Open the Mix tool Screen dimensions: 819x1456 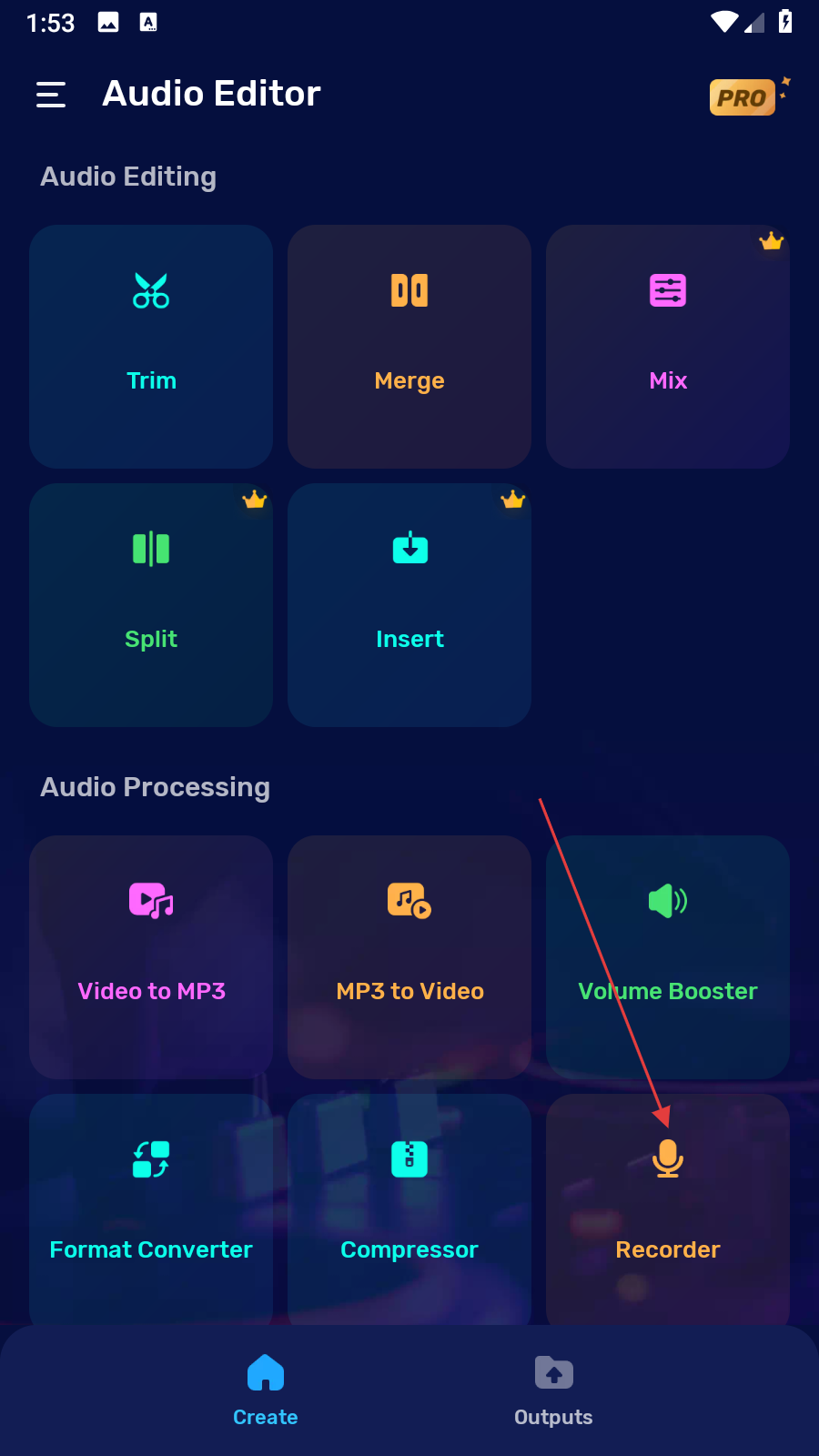(x=668, y=347)
